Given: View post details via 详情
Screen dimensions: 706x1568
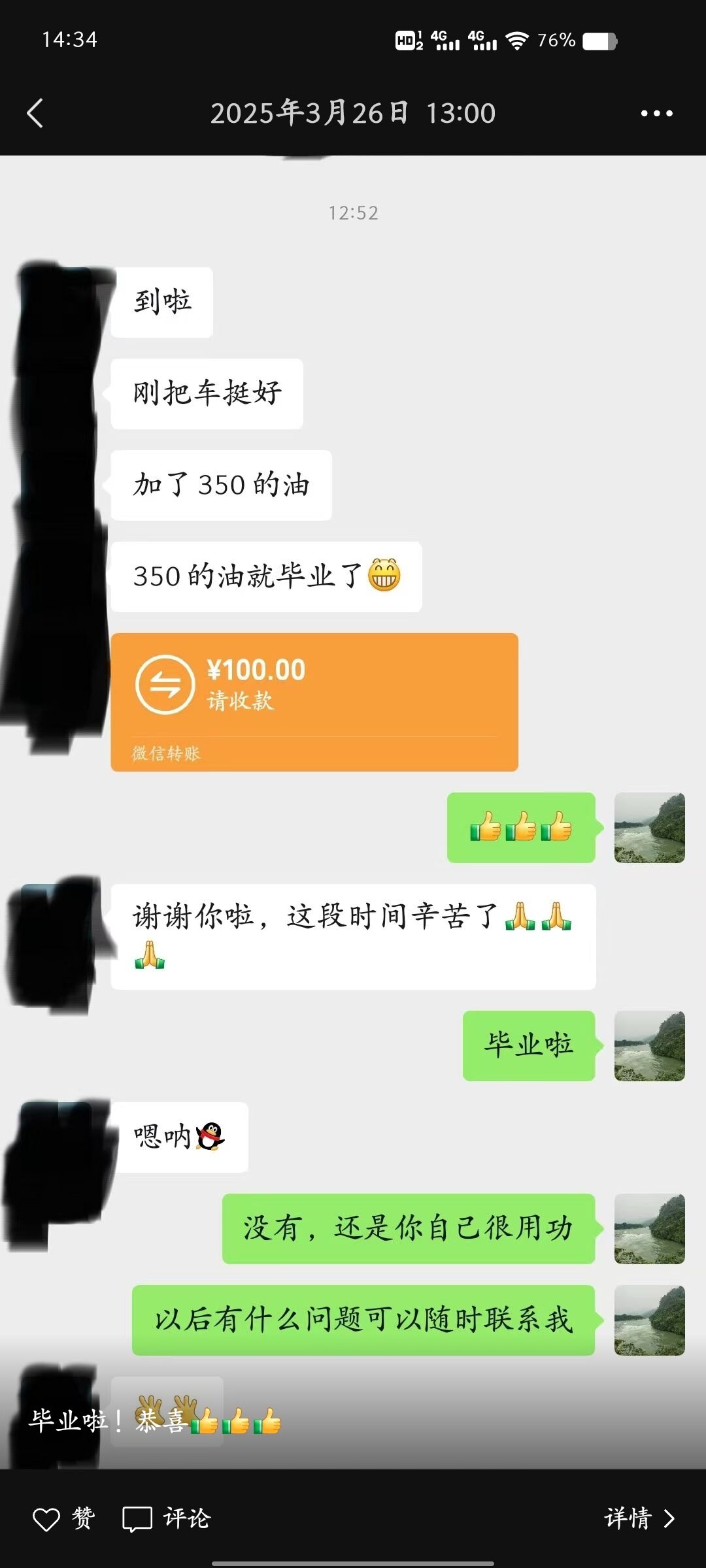Looking at the screenshot, I should pos(639,1518).
